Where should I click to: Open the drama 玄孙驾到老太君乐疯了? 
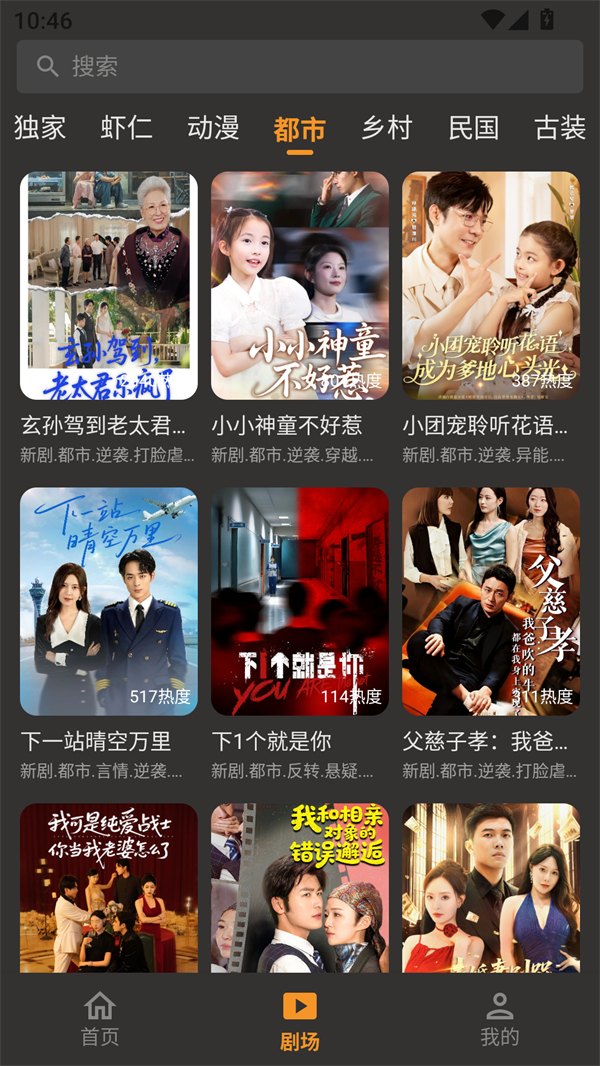pyautogui.click(x=109, y=286)
